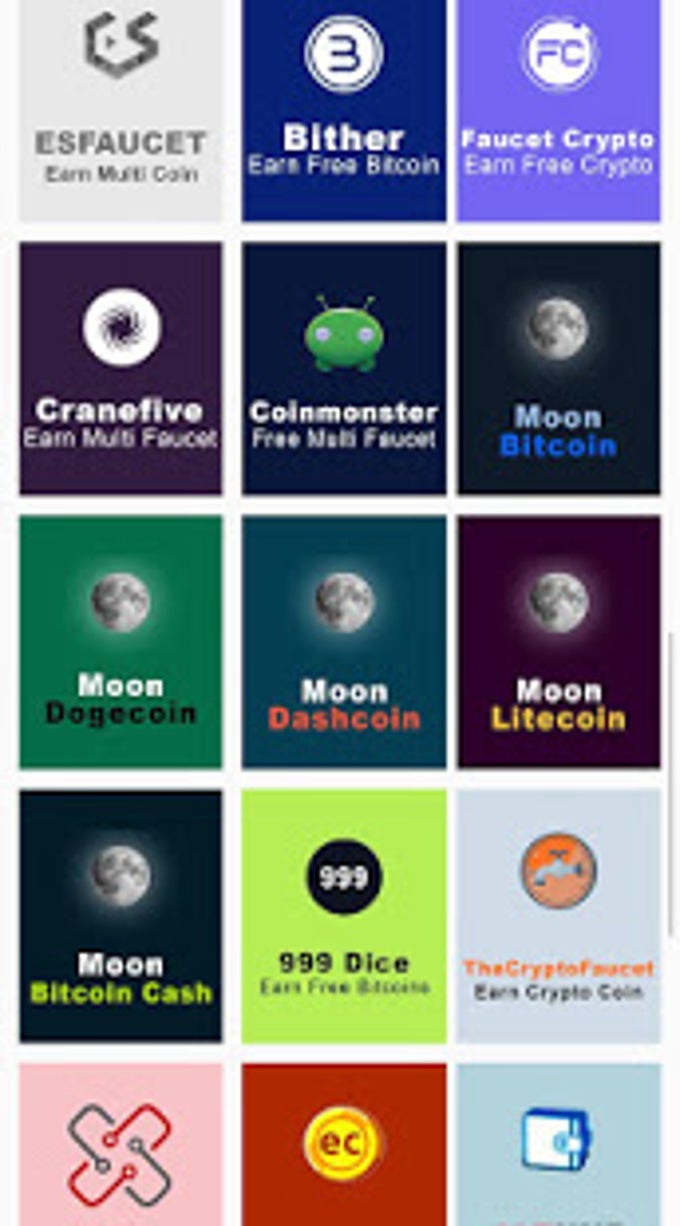Image resolution: width=680 pixels, height=1226 pixels.
Task: Open the ESFAUCET tile
Action: pos(121,110)
